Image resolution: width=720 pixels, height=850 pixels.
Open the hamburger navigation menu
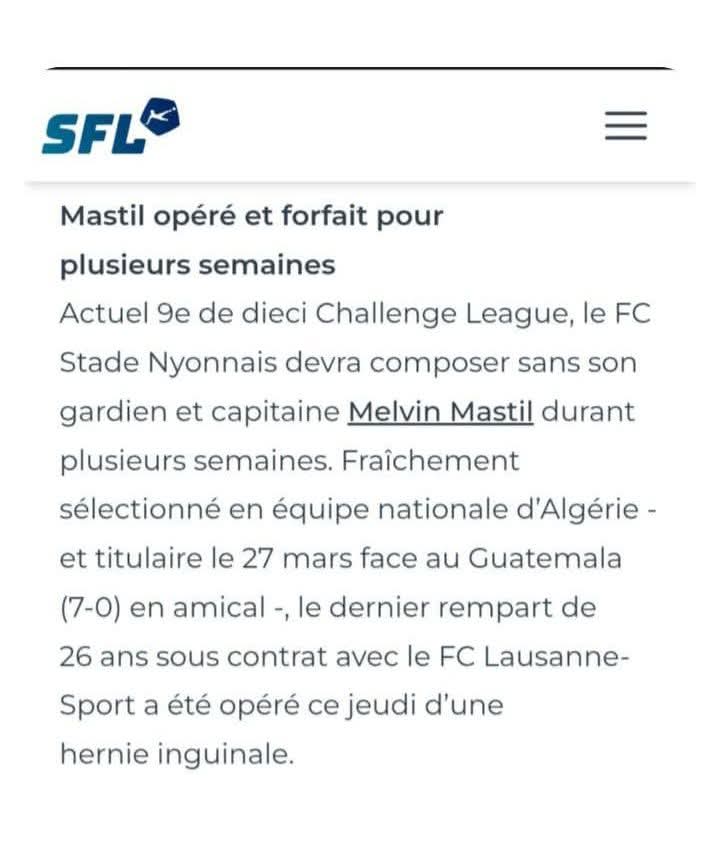point(626,126)
